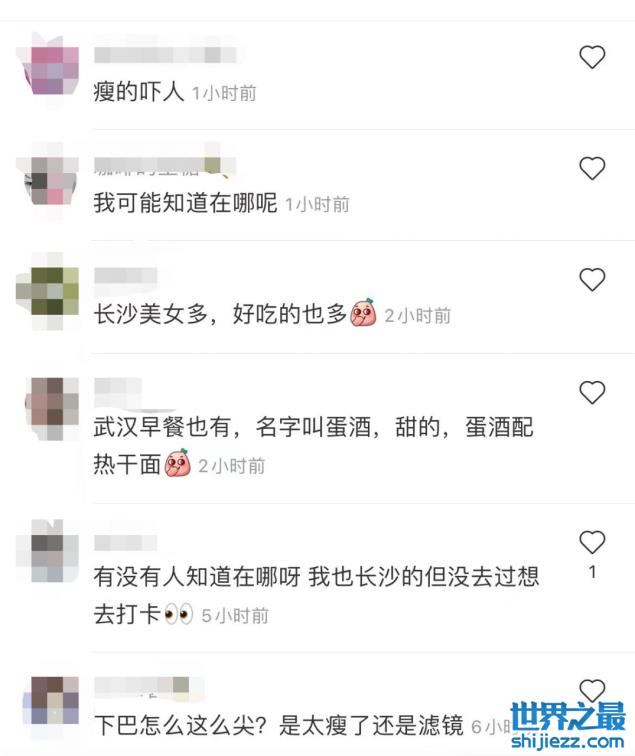635x756 pixels.
Task: Open avatar of the "长沙美女多" commenter
Action: coord(49,291)
